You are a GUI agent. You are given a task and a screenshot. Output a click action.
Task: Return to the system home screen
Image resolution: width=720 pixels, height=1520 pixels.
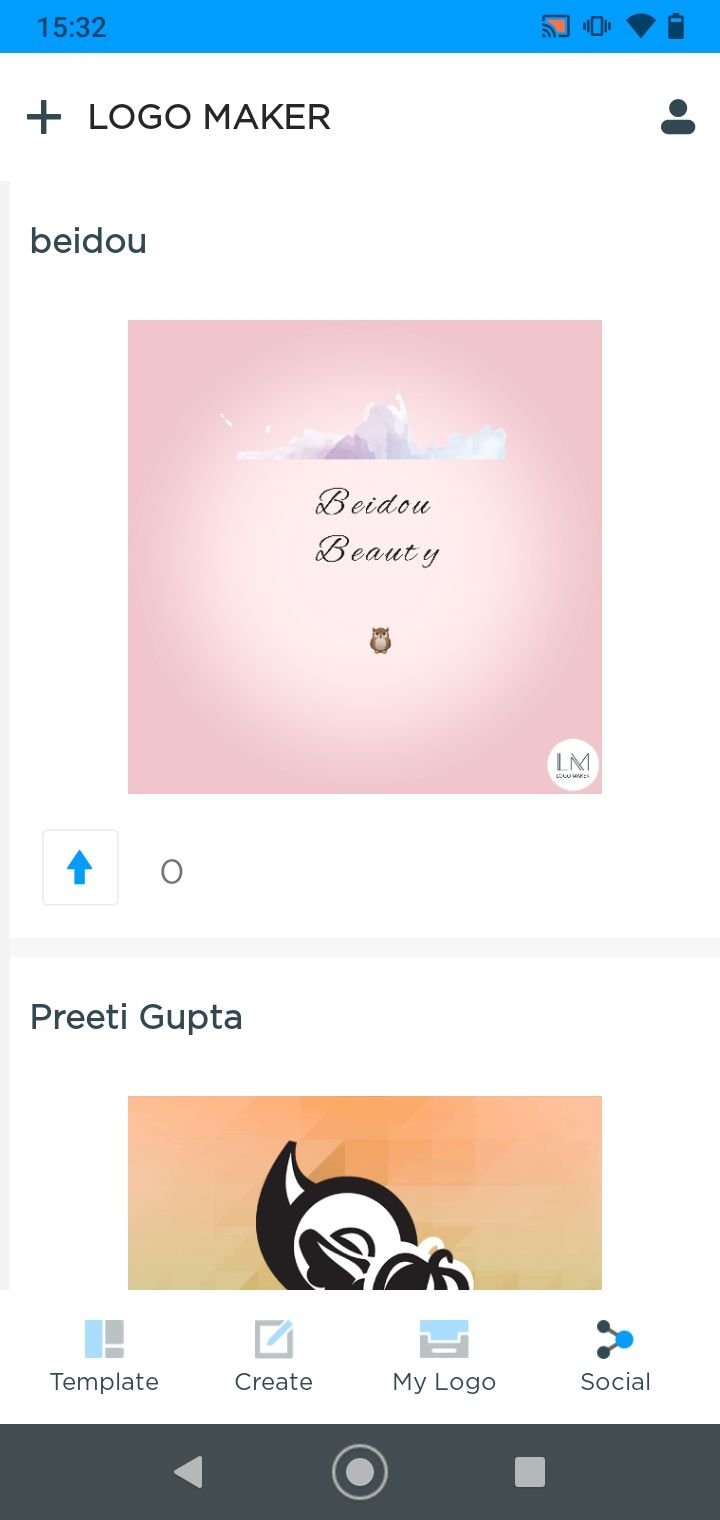pyautogui.click(x=360, y=1472)
